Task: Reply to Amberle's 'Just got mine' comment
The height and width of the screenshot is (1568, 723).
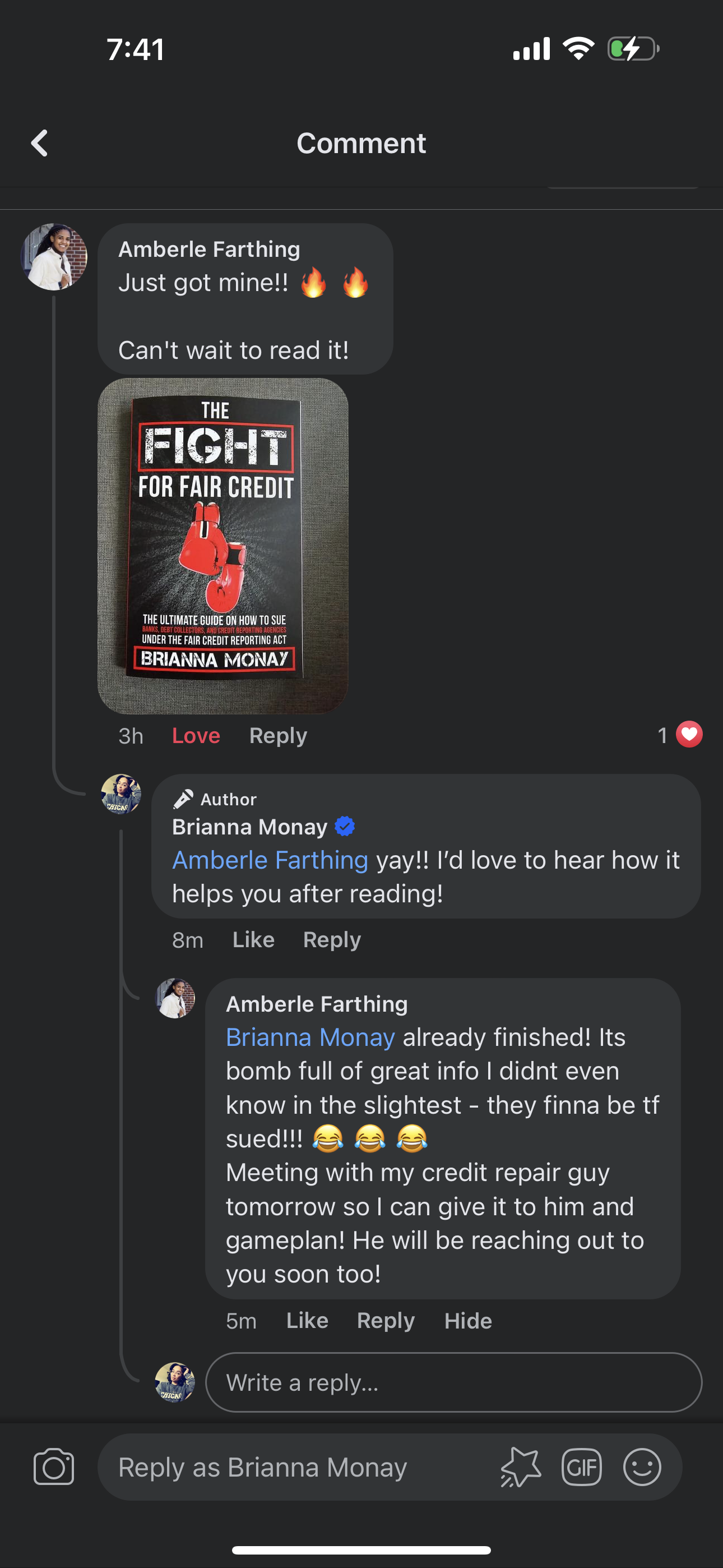Action: (278, 736)
